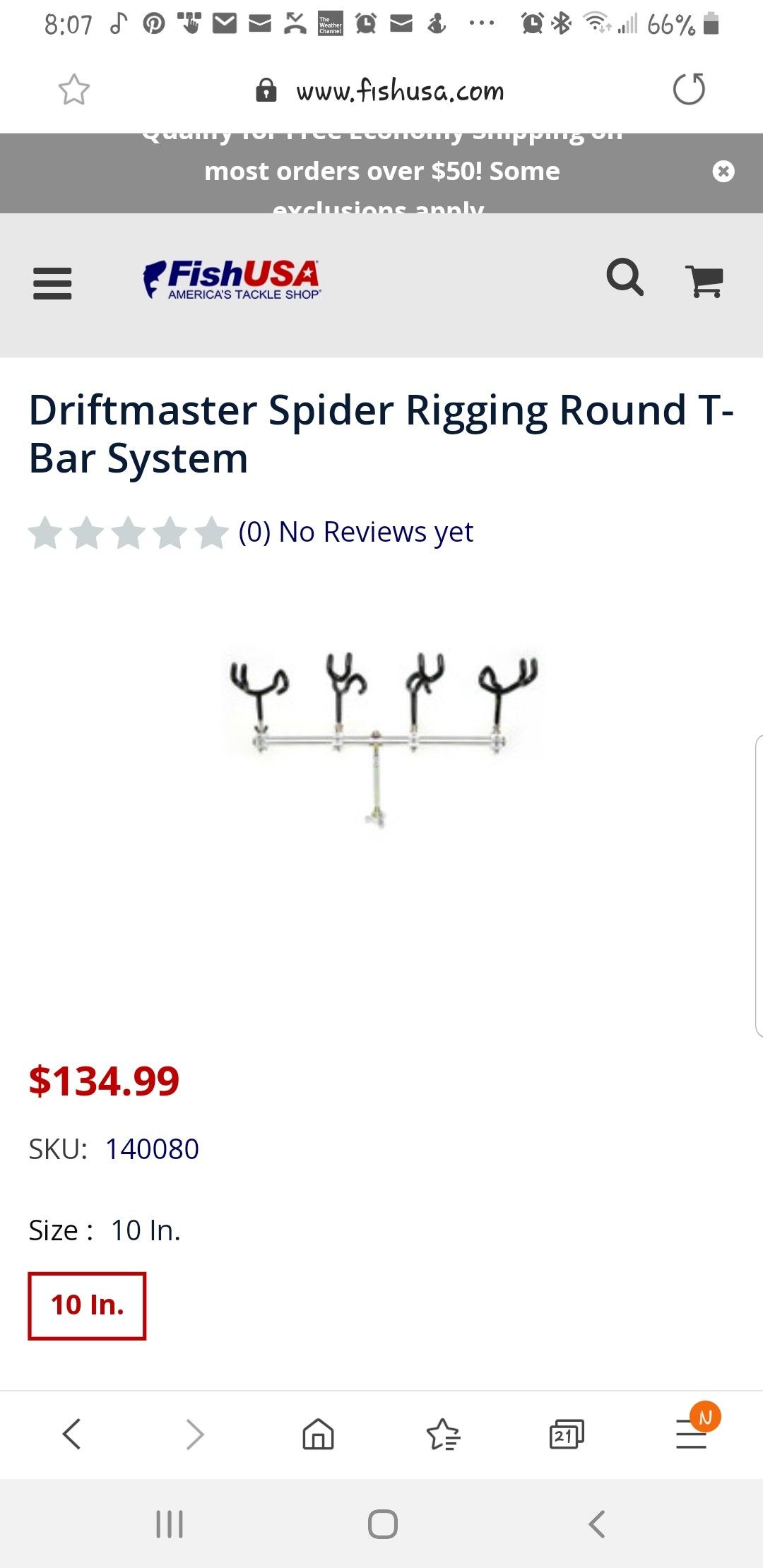763x1568 pixels.
Task: View the shopping cart
Action: click(704, 281)
